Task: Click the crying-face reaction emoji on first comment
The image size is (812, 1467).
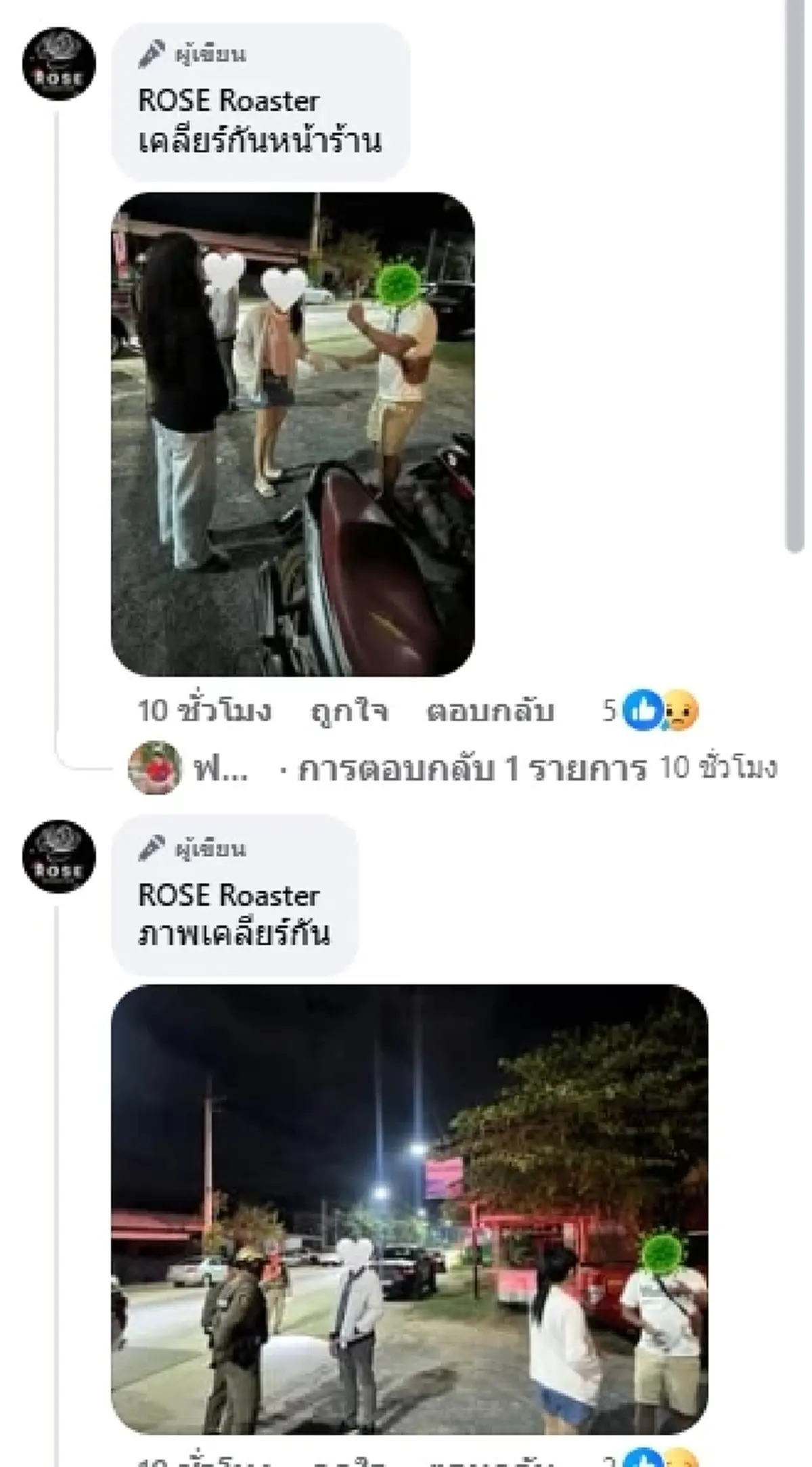Action: click(679, 711)
